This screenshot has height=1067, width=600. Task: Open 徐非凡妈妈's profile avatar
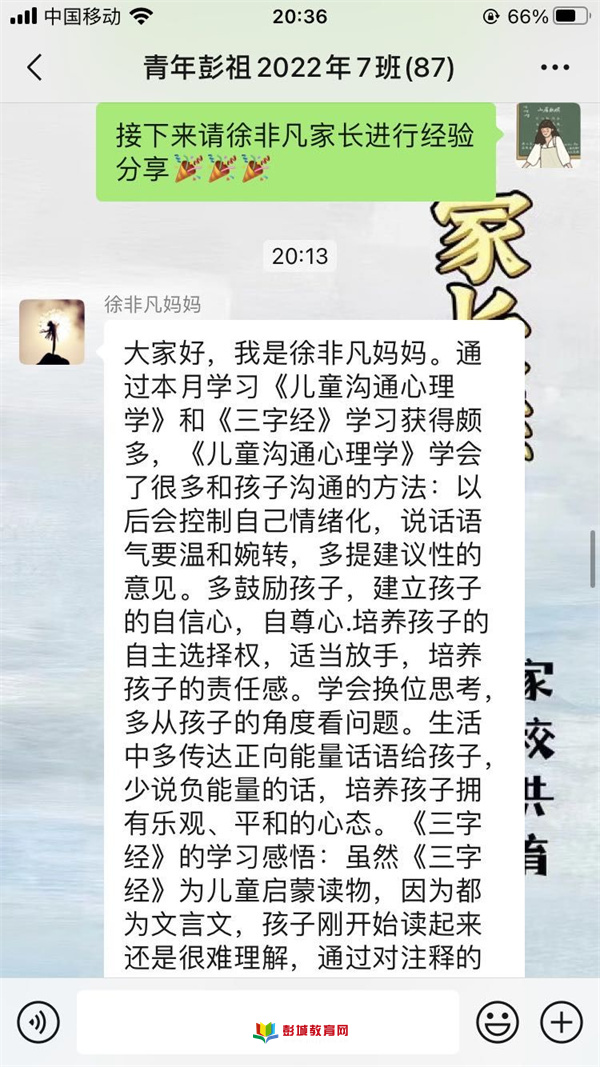click(x=52, y=332)
